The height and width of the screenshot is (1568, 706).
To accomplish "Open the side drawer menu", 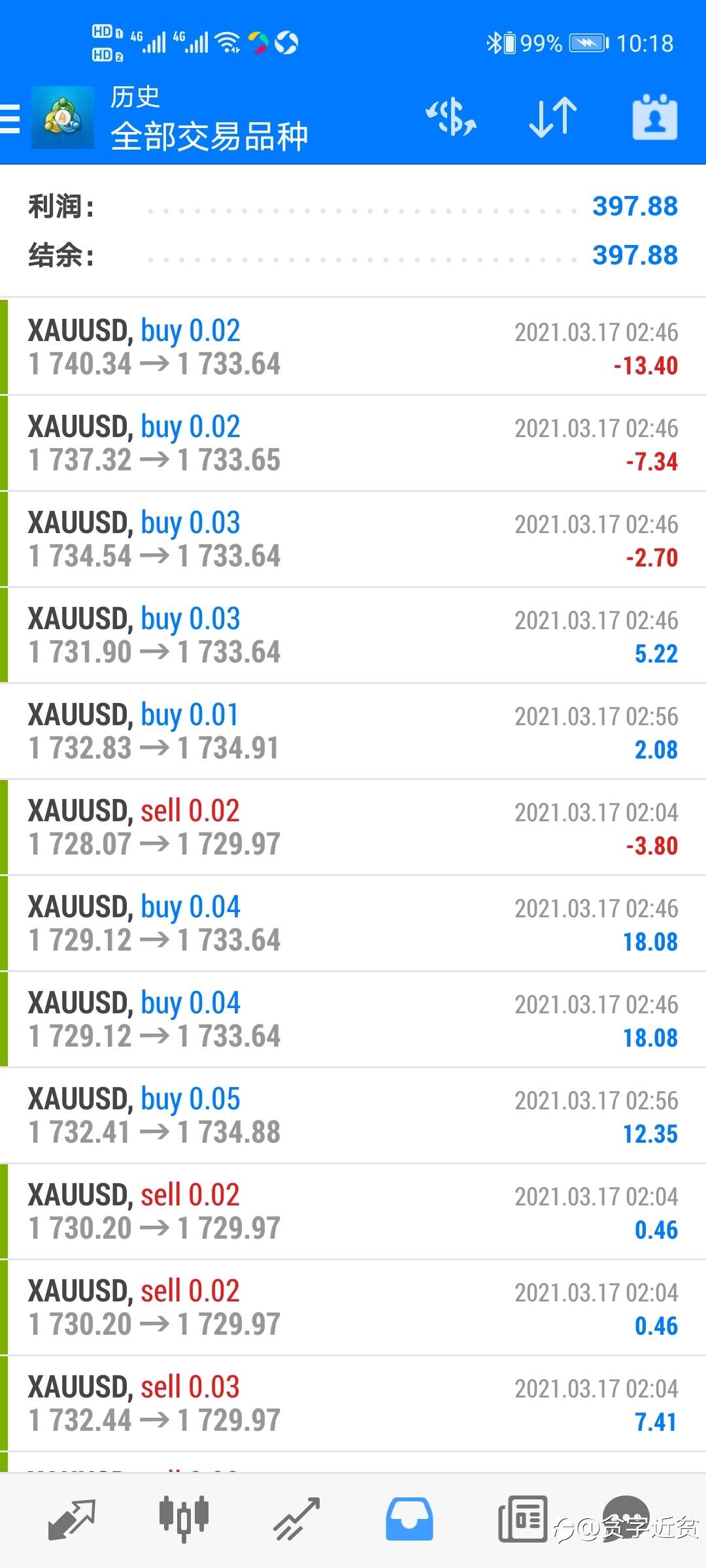I will (x=10, y=118).
